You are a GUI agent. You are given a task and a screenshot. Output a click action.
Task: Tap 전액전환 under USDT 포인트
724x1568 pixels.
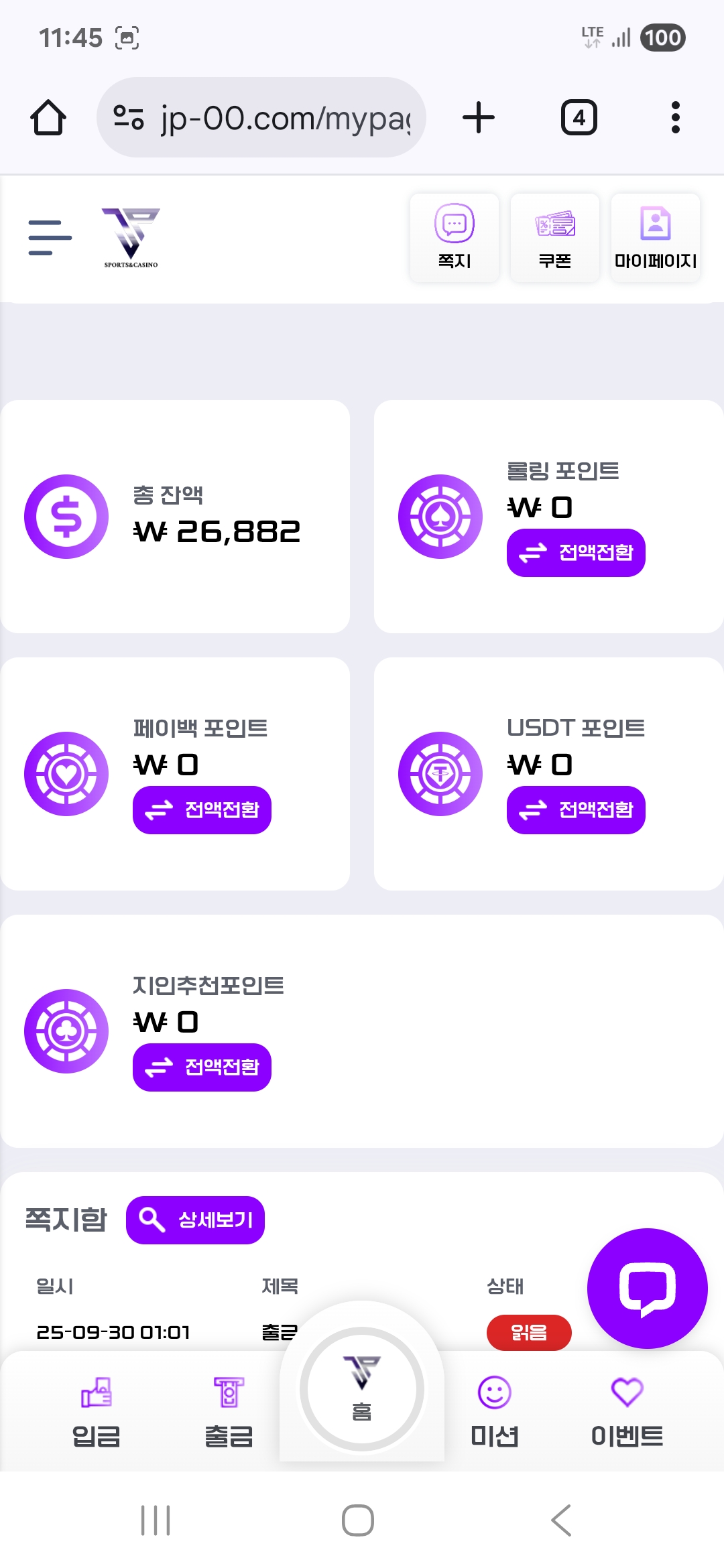pyautogui.click(x=576, y=810)
